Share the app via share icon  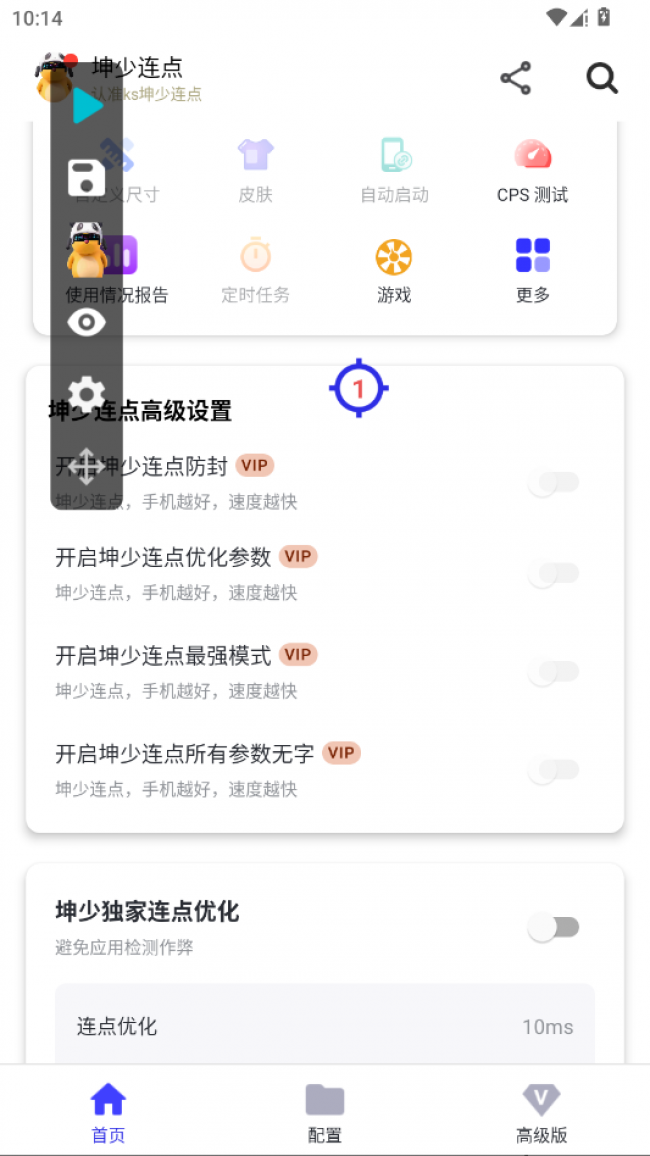coord(515,78)
